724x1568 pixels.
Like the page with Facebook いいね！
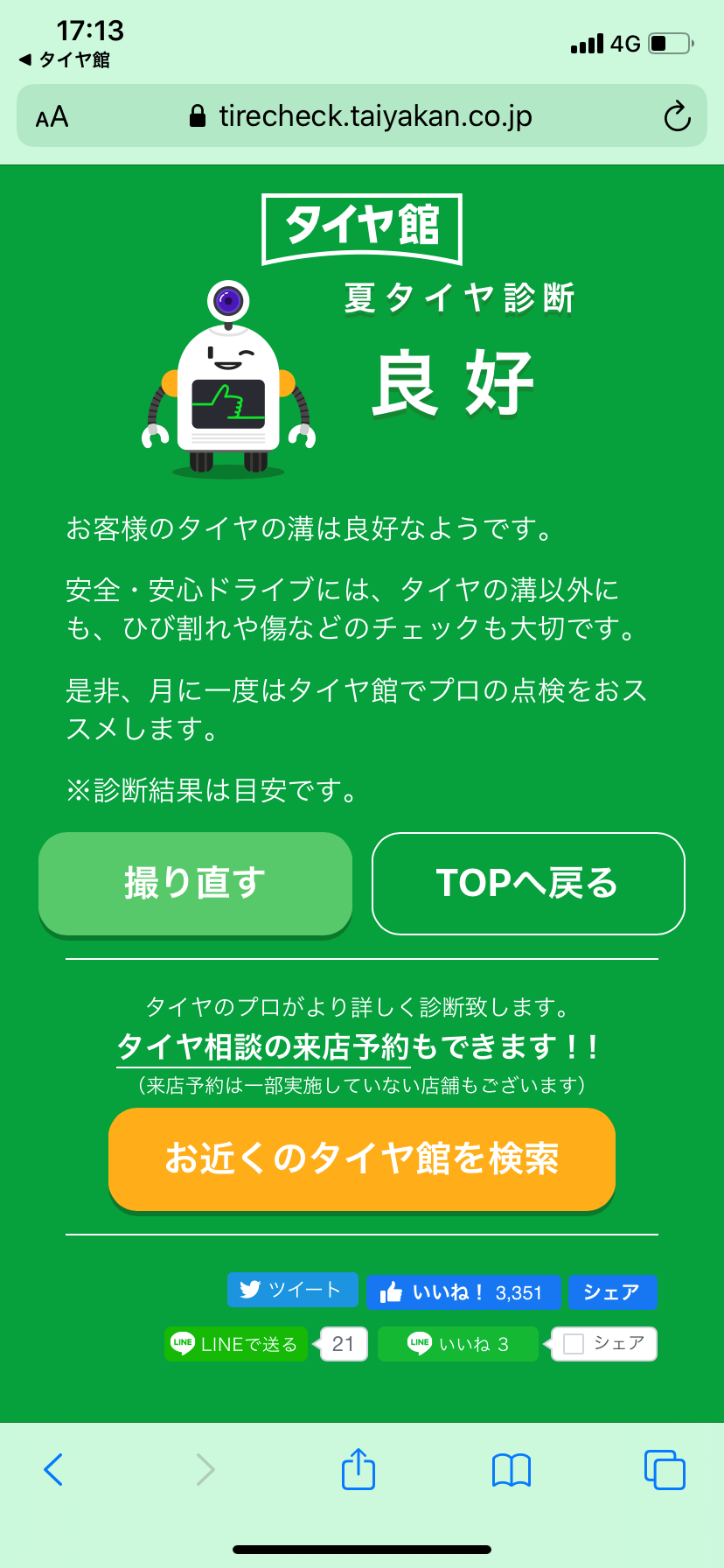pyautogui.click(x=463, y=1292)
